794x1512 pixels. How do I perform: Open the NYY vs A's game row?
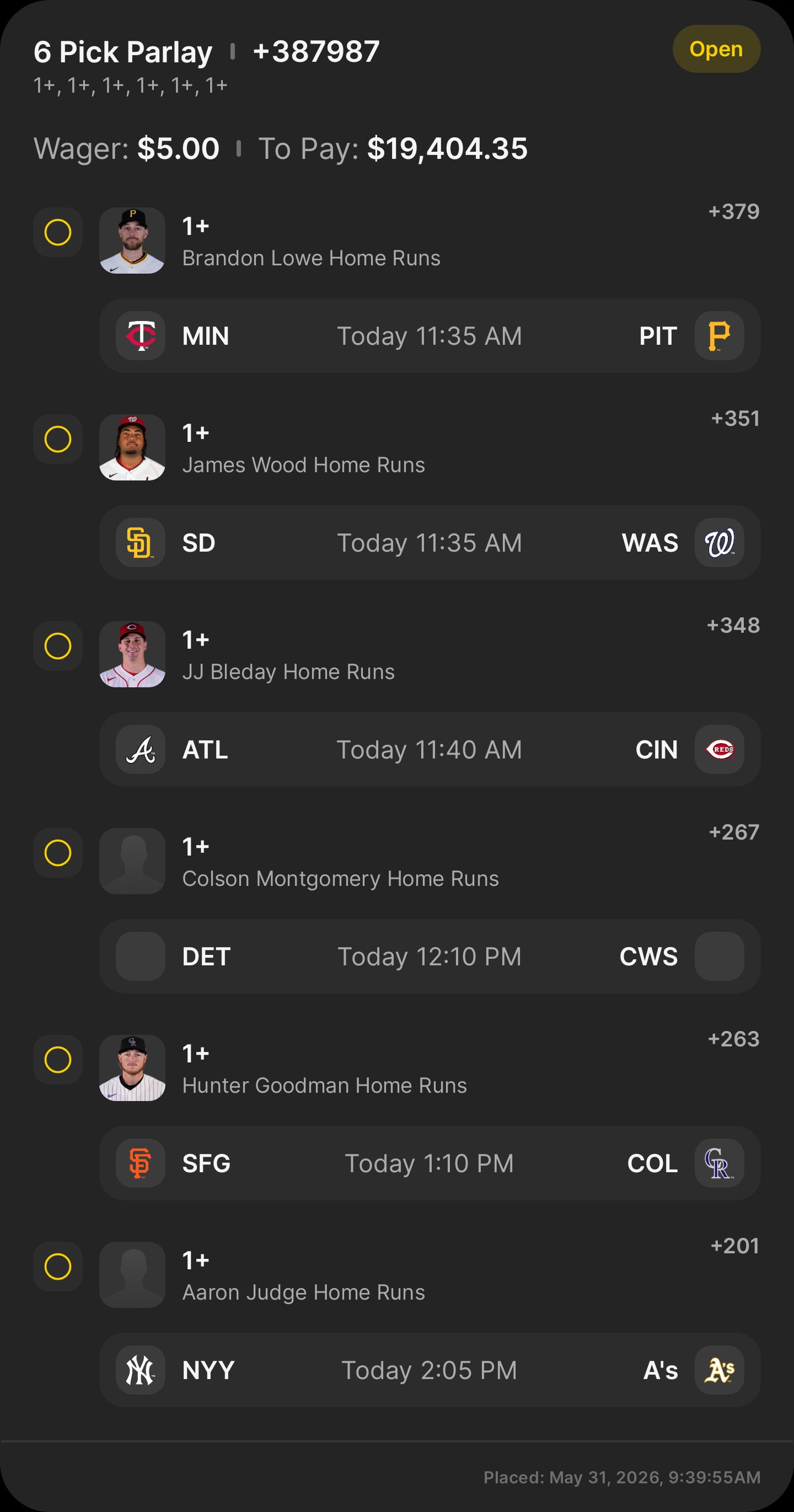430,1370
